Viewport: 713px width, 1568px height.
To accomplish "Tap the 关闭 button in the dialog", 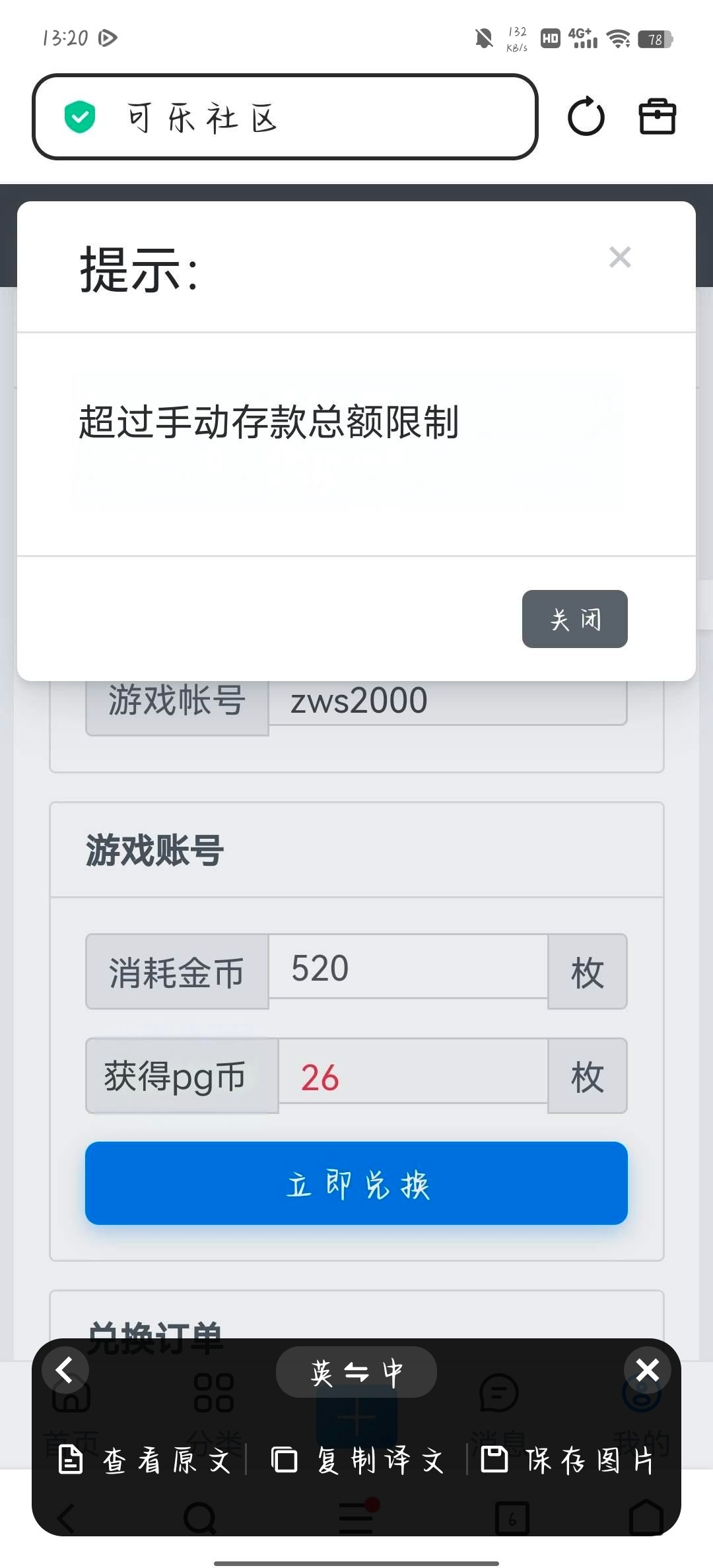I will click(574, 619).
